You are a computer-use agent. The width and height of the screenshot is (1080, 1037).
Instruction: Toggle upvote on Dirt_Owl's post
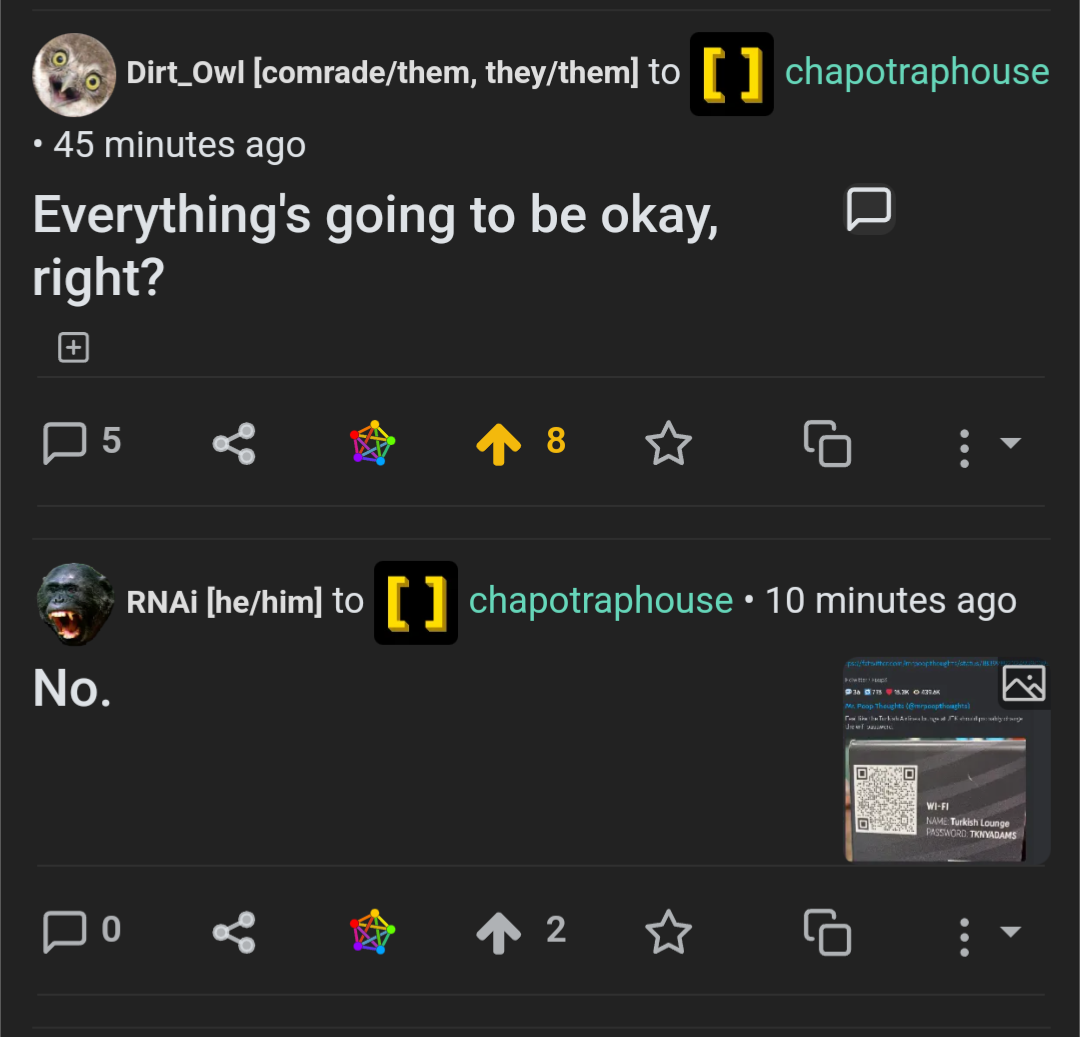pyautogui.click(x=499, y=443)
